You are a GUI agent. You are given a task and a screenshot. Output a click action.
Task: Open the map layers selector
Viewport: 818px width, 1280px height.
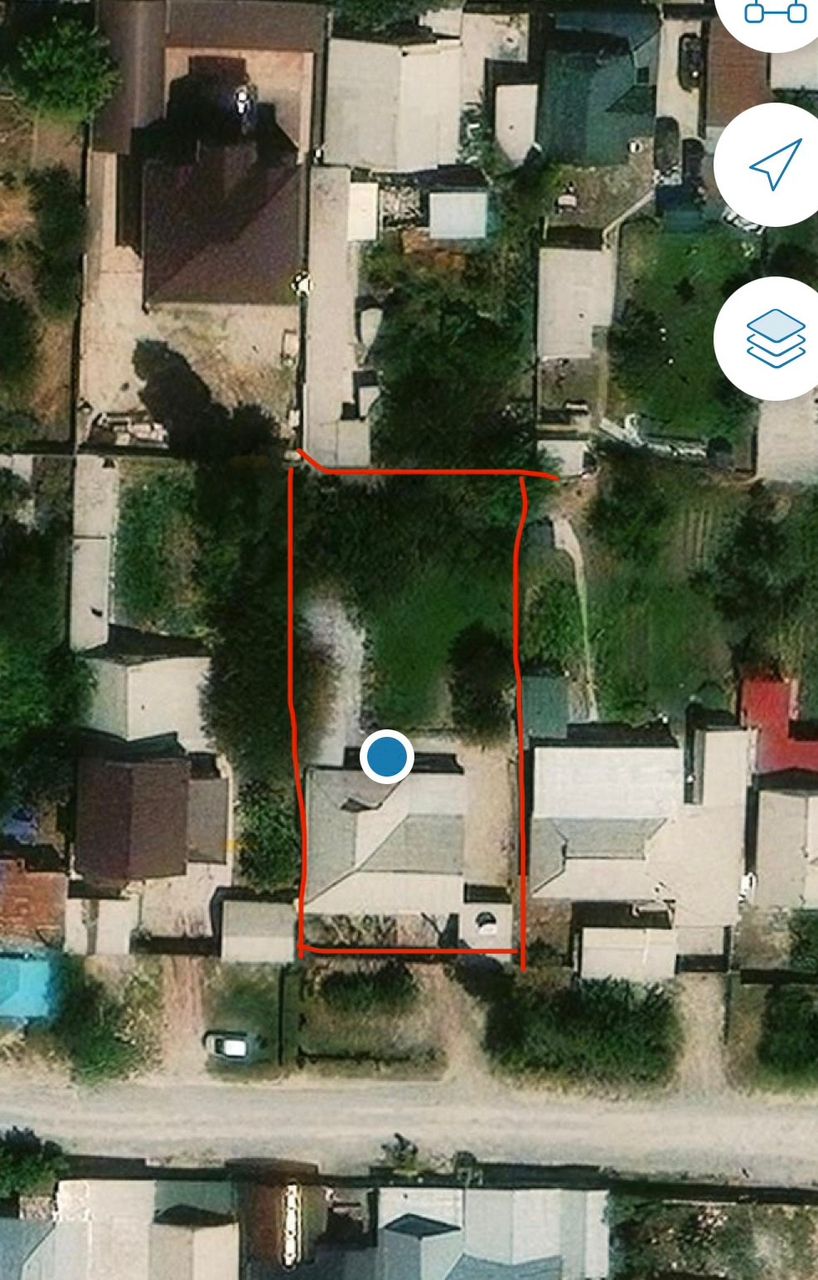(774, 338)
